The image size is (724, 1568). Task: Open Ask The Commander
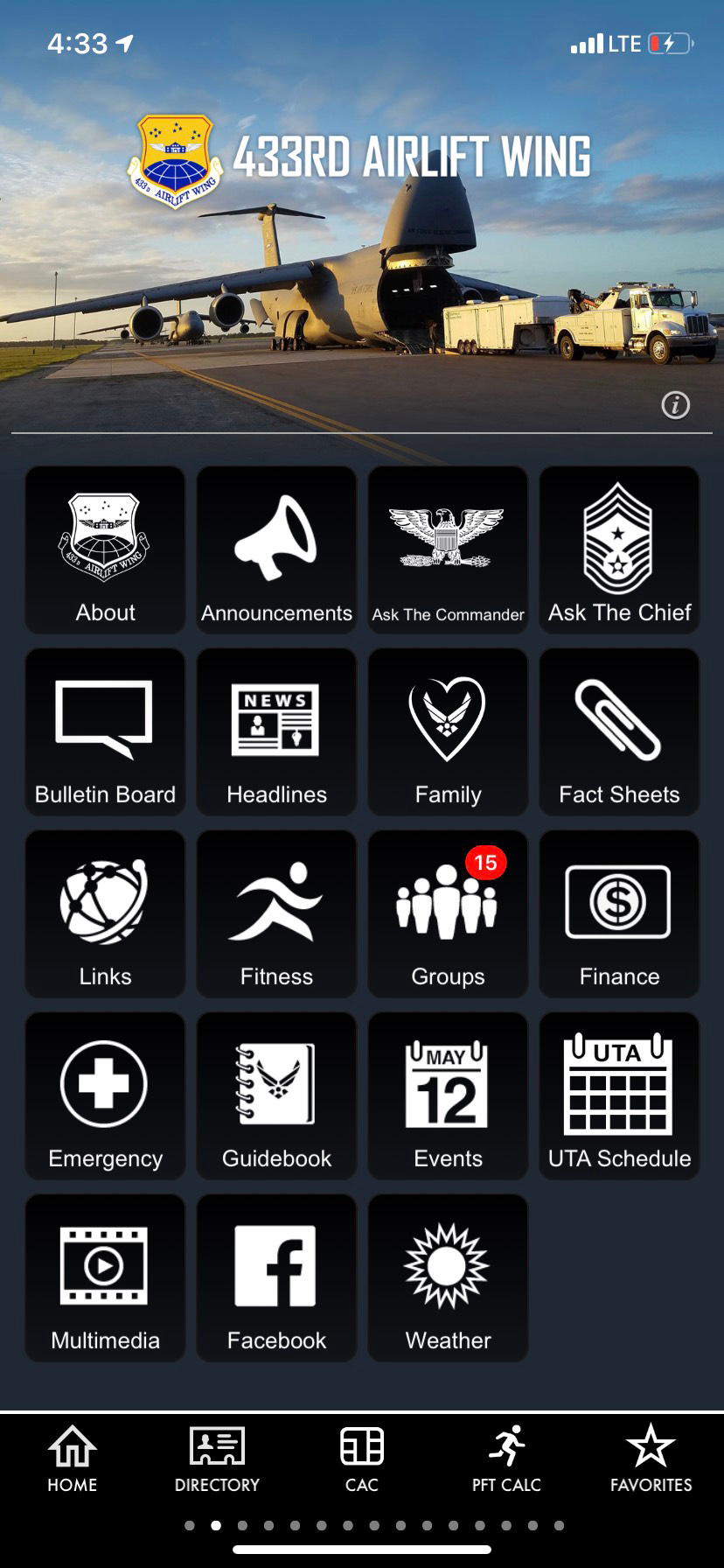click(x=448, y=550)
